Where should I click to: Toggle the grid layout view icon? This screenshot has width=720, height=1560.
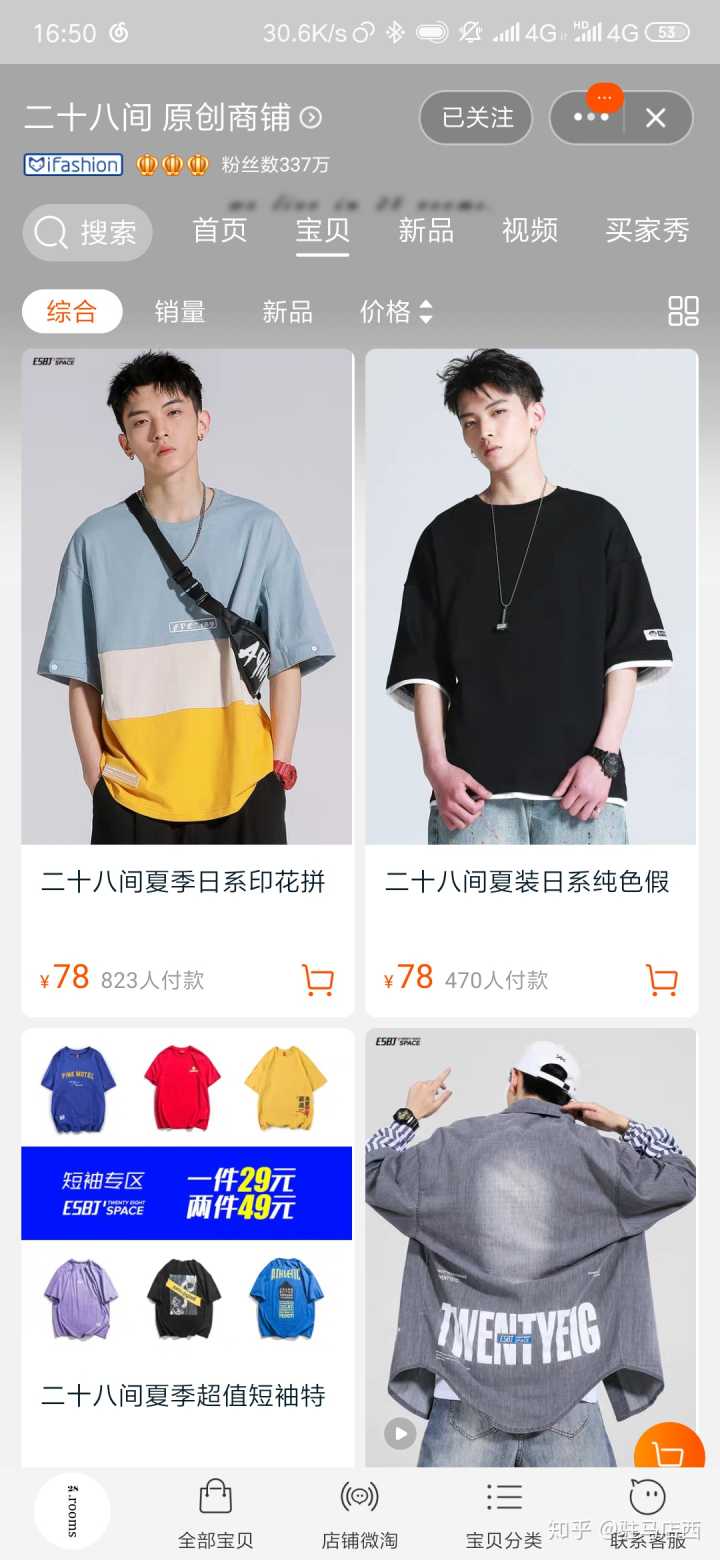pyautogui.click(x=683, y=311)
